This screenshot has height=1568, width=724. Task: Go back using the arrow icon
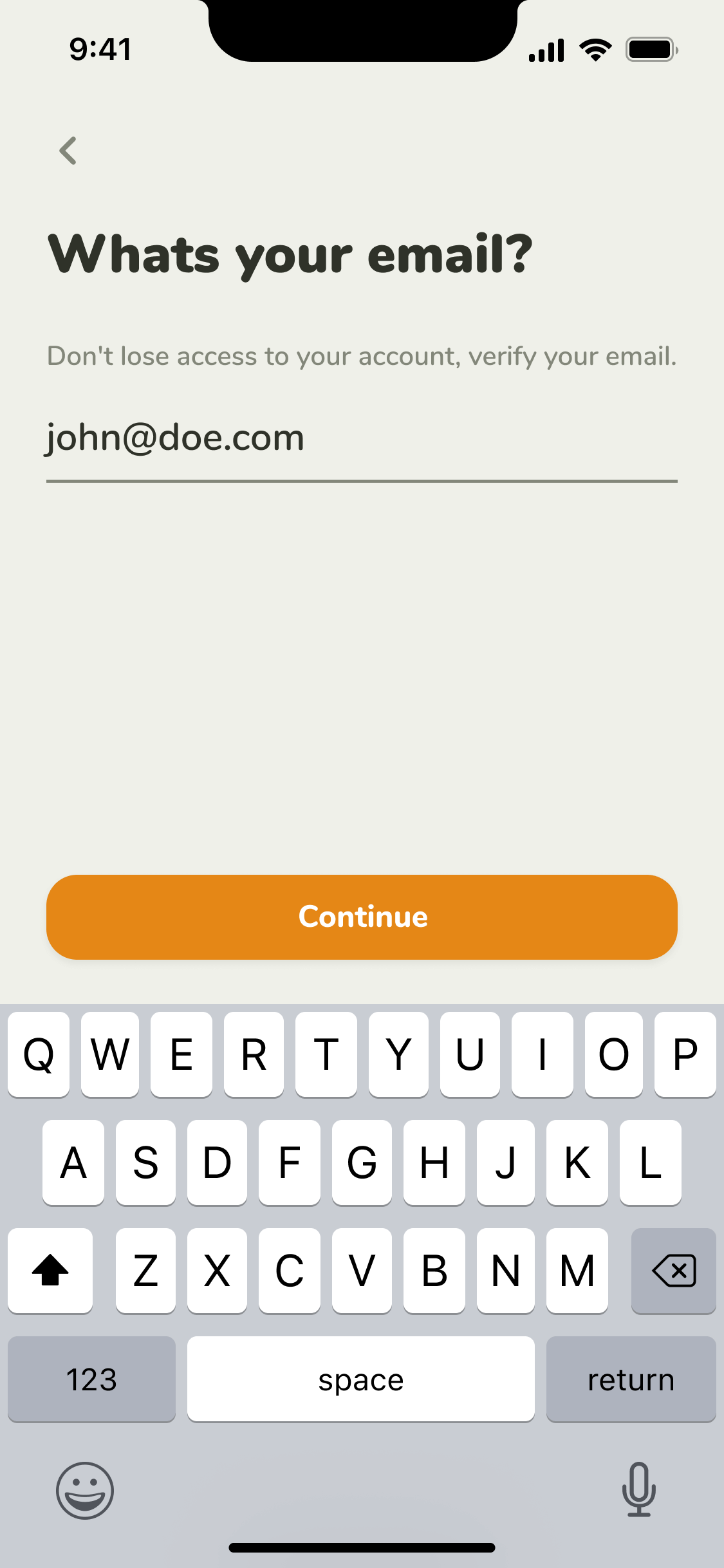click(x=68, y=151)
